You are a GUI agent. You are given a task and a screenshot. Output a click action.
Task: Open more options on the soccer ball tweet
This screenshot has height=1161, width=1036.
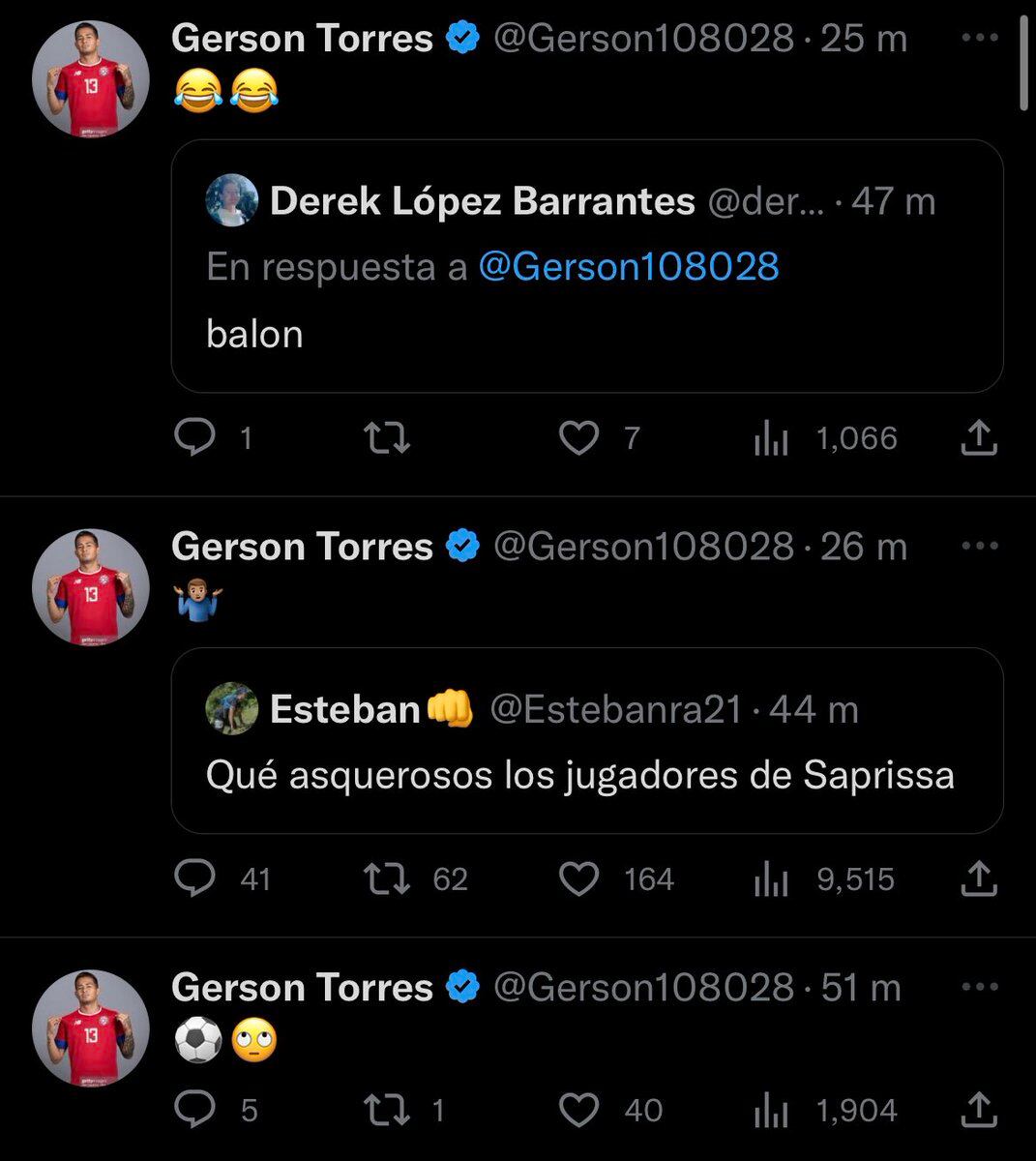pos(985,986)
